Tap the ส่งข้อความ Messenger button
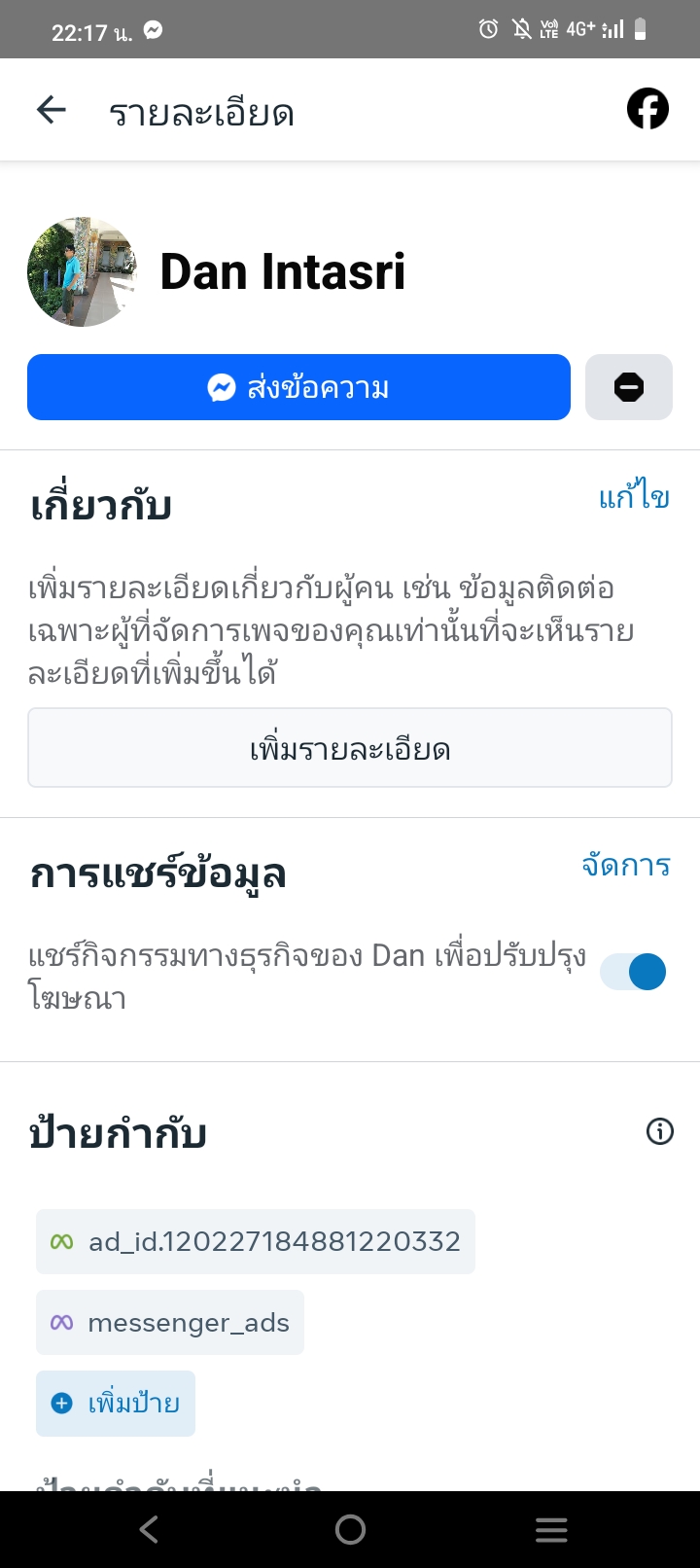The image size is (700, 1568). (298, 387)
